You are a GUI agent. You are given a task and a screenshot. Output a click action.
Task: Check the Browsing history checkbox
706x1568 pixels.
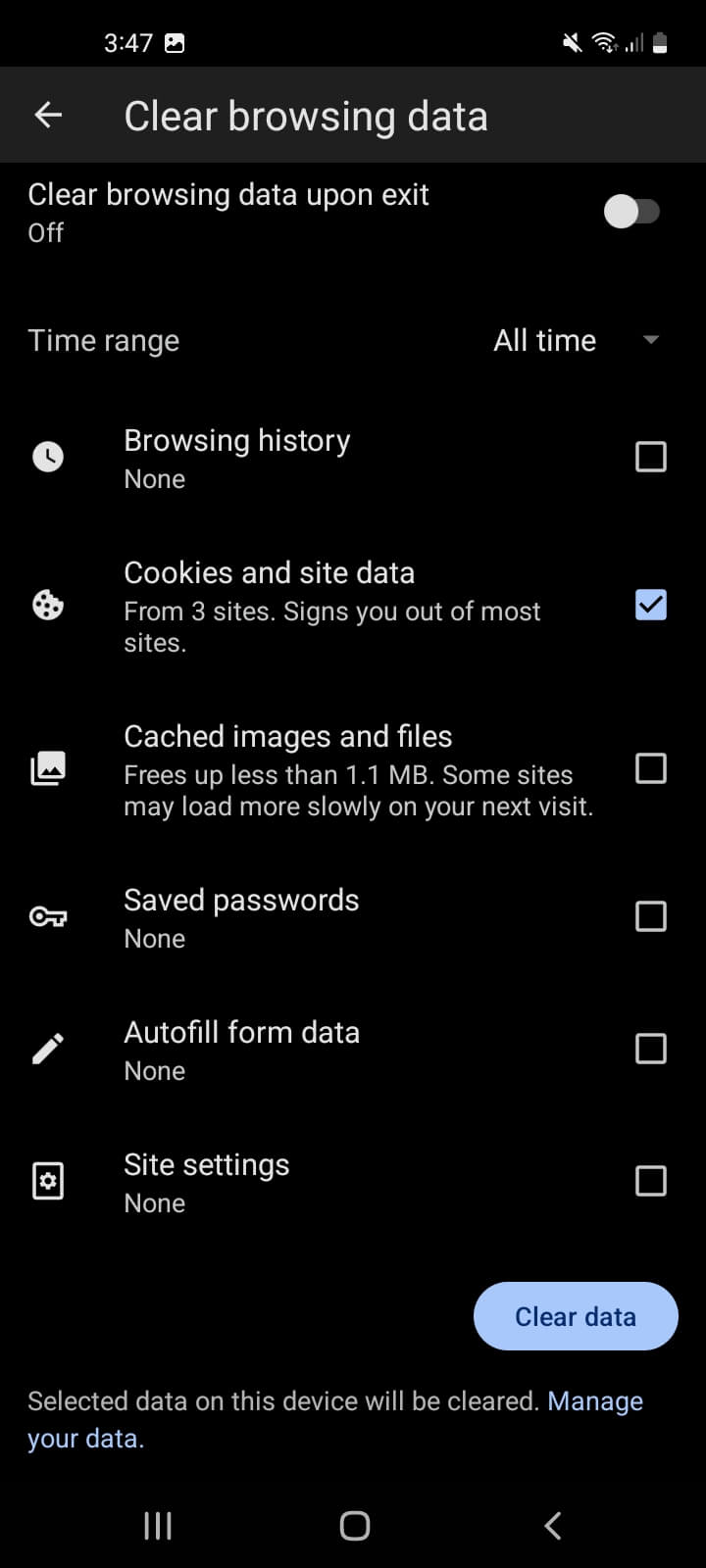(x=651, y=457)
